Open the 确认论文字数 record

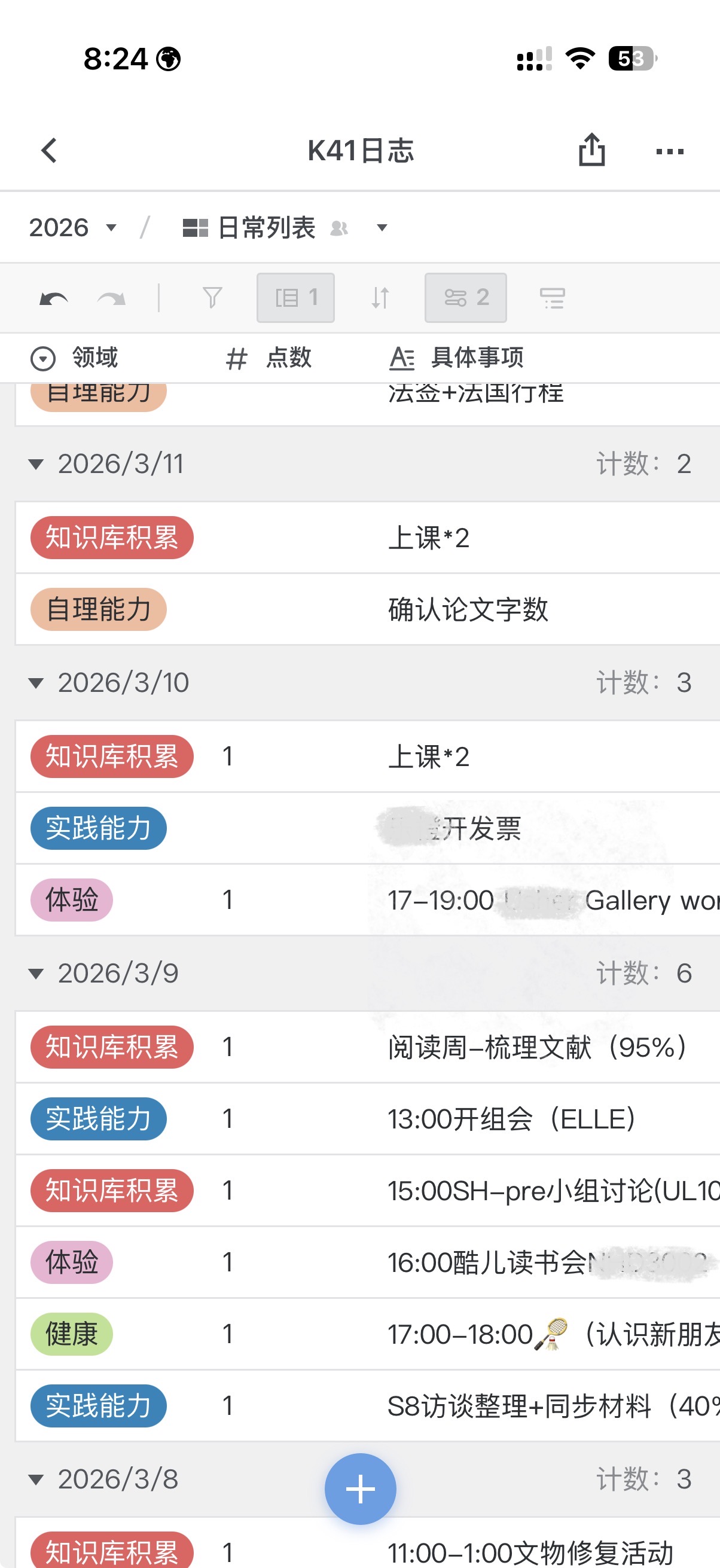pyautogui.click(x=368, y=609)
